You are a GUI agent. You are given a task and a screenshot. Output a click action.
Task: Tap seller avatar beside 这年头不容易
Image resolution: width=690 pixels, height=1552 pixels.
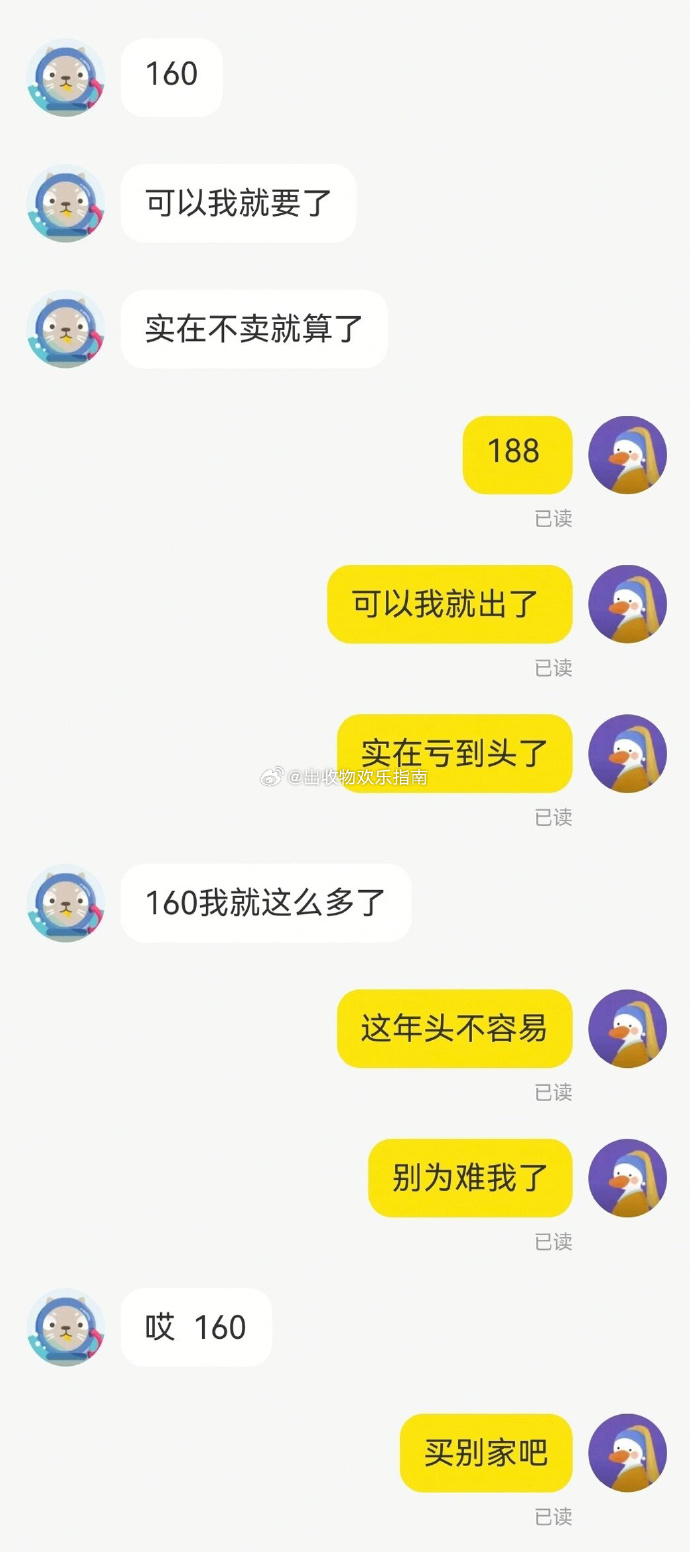point(627,1029)
